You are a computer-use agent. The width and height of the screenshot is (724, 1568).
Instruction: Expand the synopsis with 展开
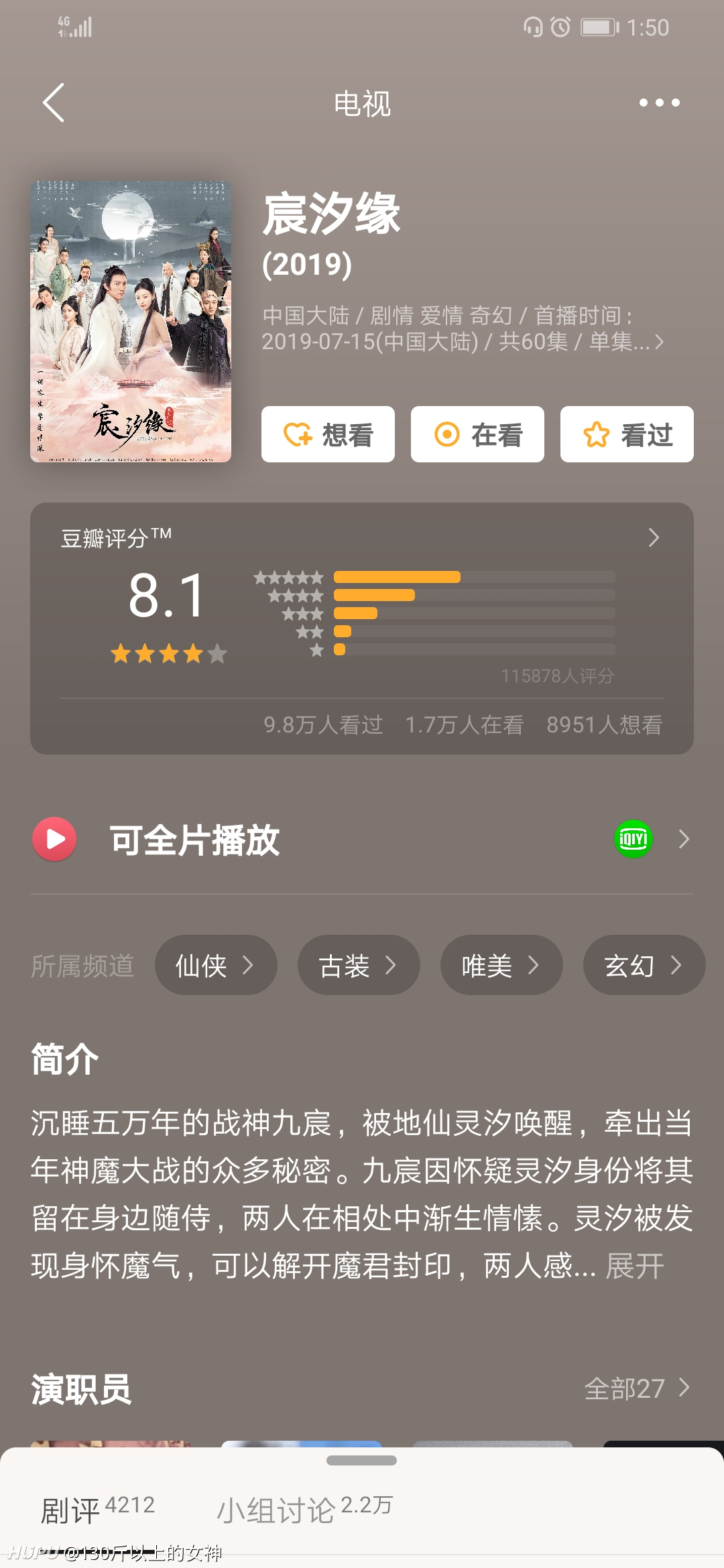pos(635,1266)
